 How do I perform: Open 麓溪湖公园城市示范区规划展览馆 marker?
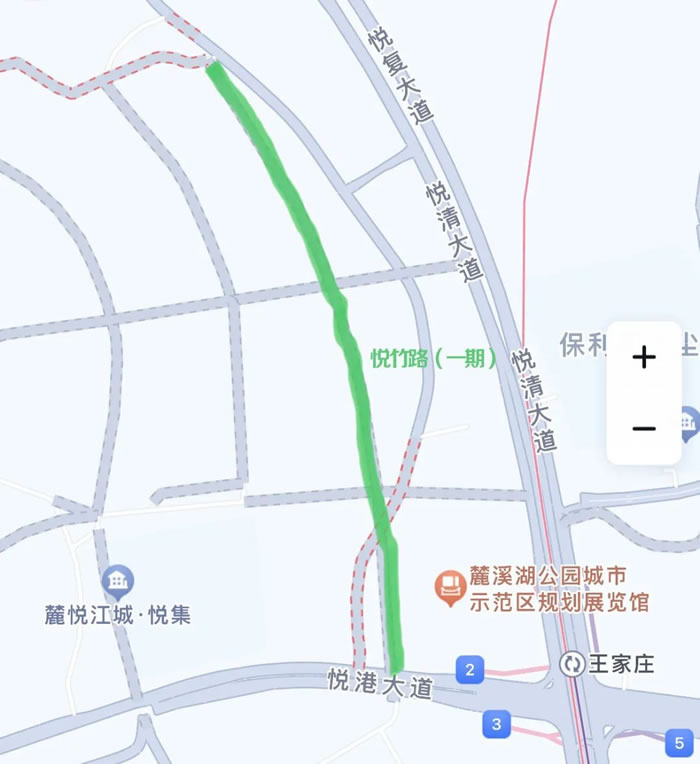pos(450,587)
